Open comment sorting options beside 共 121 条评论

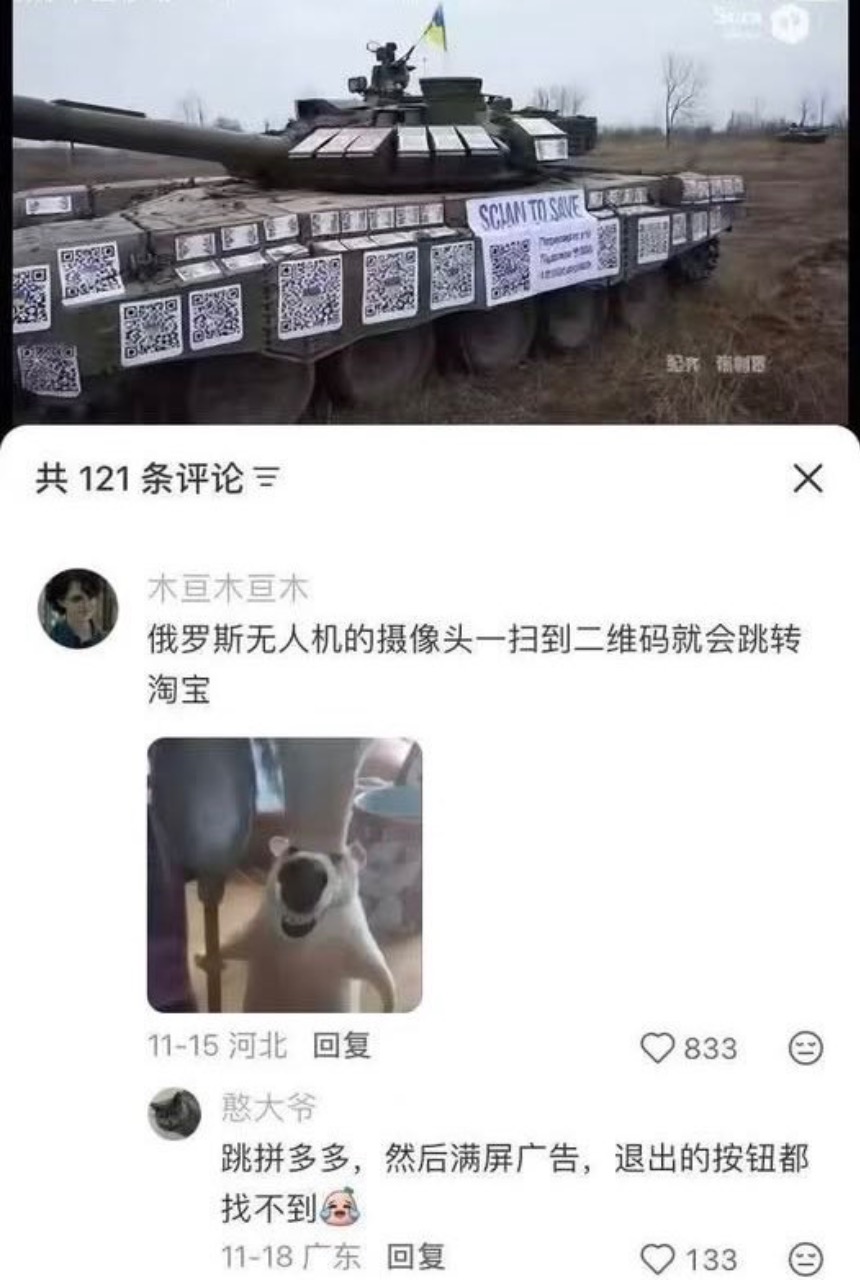tap(265, 480)
